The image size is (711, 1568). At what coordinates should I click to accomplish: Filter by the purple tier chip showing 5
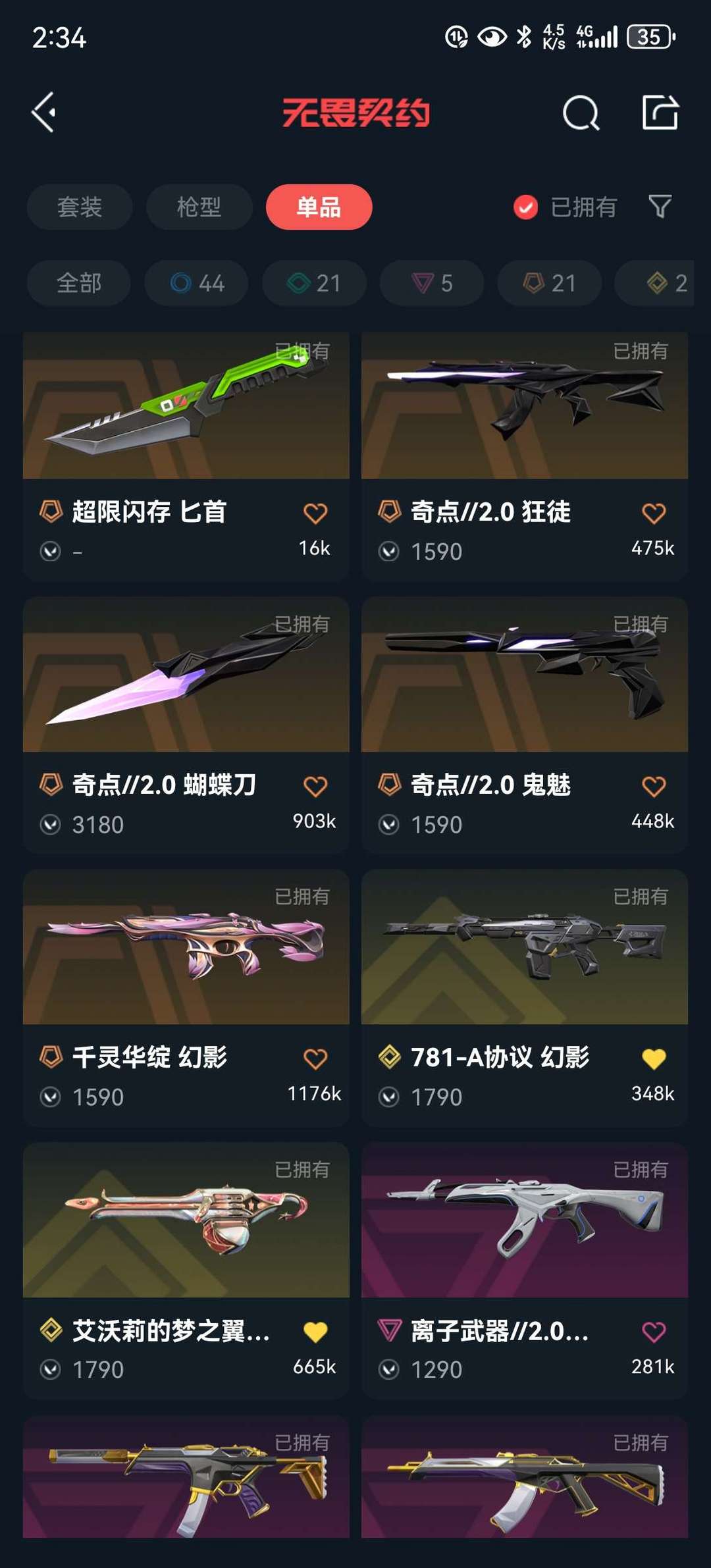pos(432,283)
